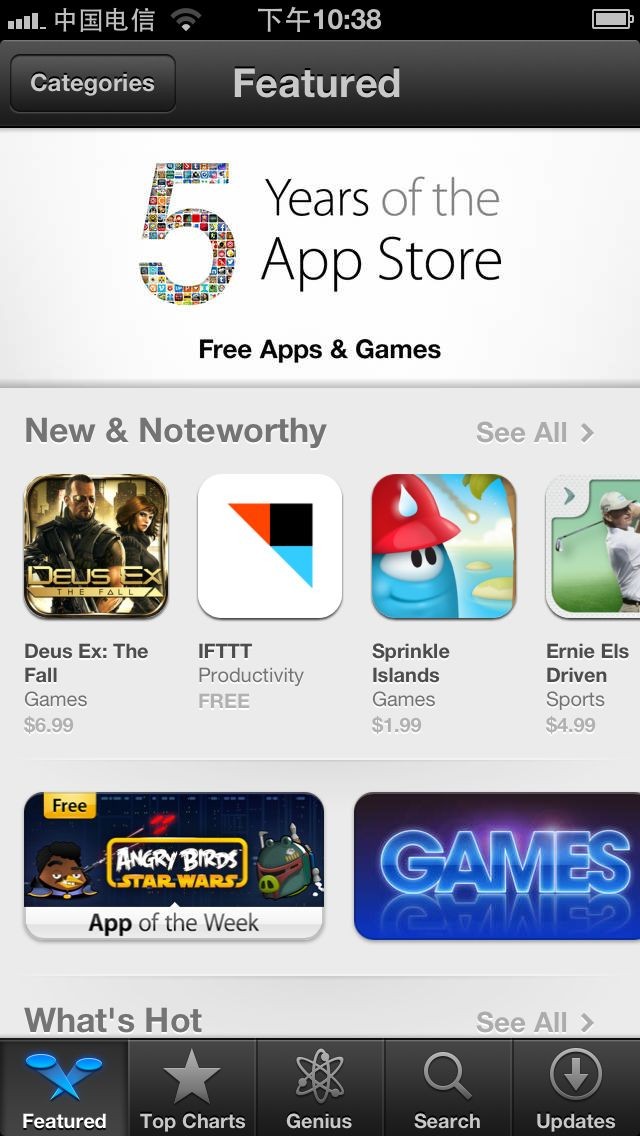Screen dimensions: 640x1136
Task: Switch to the Genius tab
Action: (320, 1088)
